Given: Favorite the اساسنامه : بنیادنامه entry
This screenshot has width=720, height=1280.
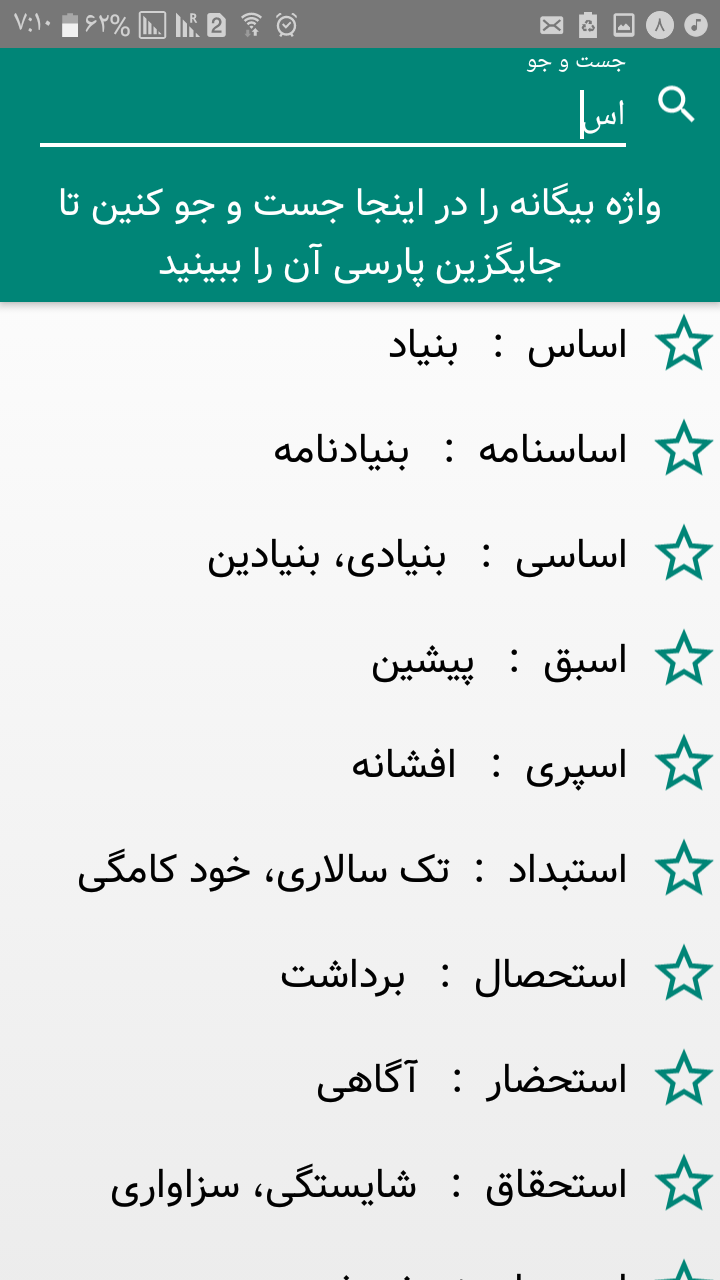Looking at the screenshot, I should pos(684,449).
